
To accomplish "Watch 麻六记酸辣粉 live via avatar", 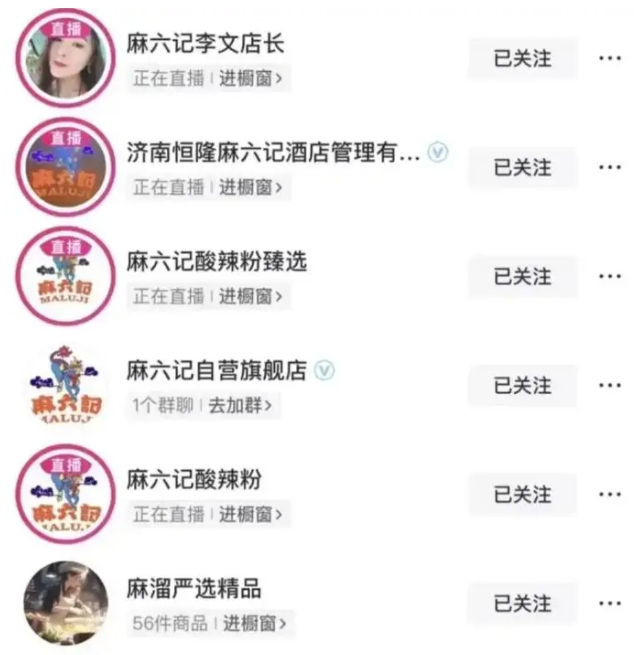I will coord(66,494).
